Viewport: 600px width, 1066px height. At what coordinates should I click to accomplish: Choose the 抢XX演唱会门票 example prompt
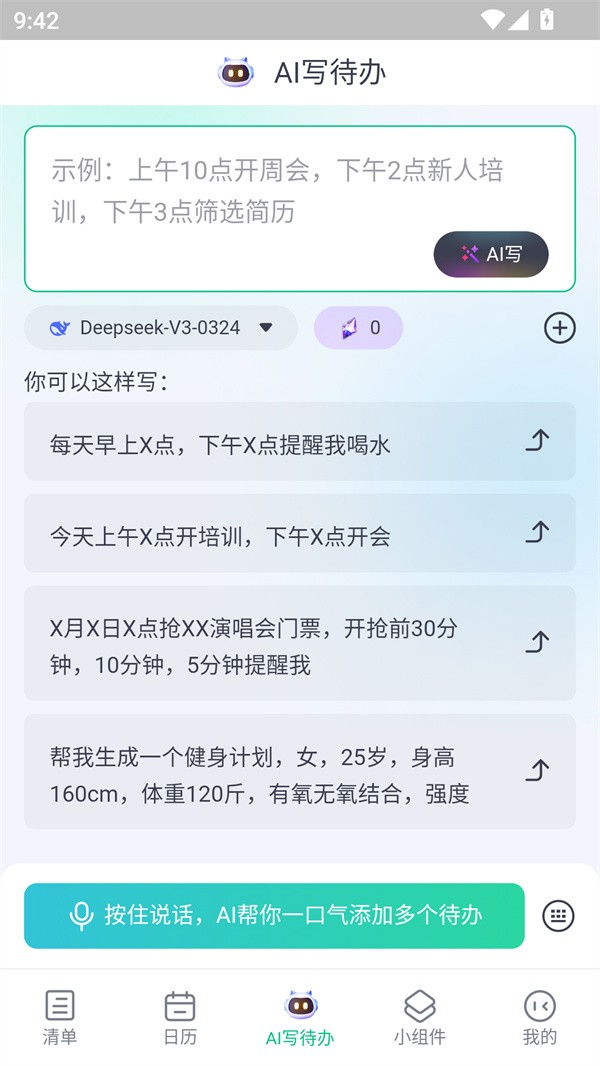pyautogui.click(x=299, y=643)
